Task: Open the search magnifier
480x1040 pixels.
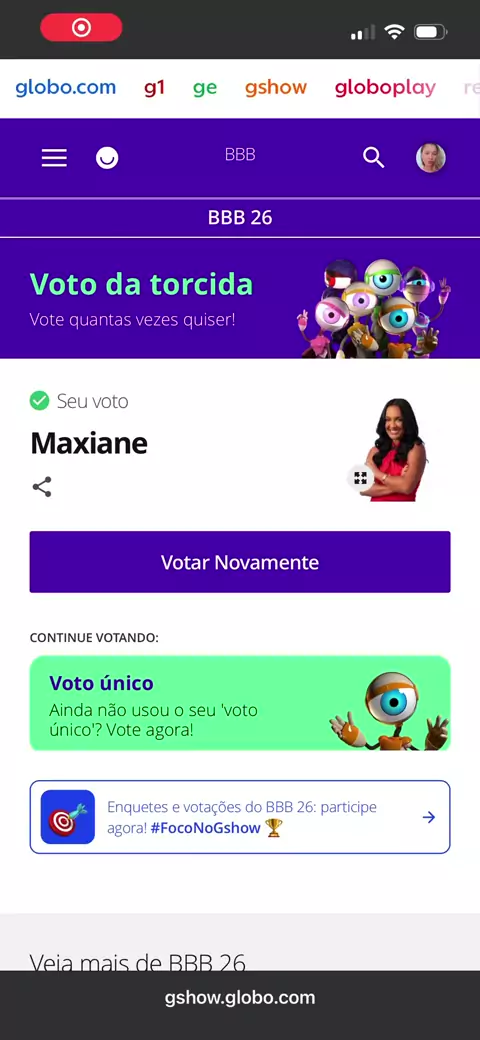Action: (373, 158)
